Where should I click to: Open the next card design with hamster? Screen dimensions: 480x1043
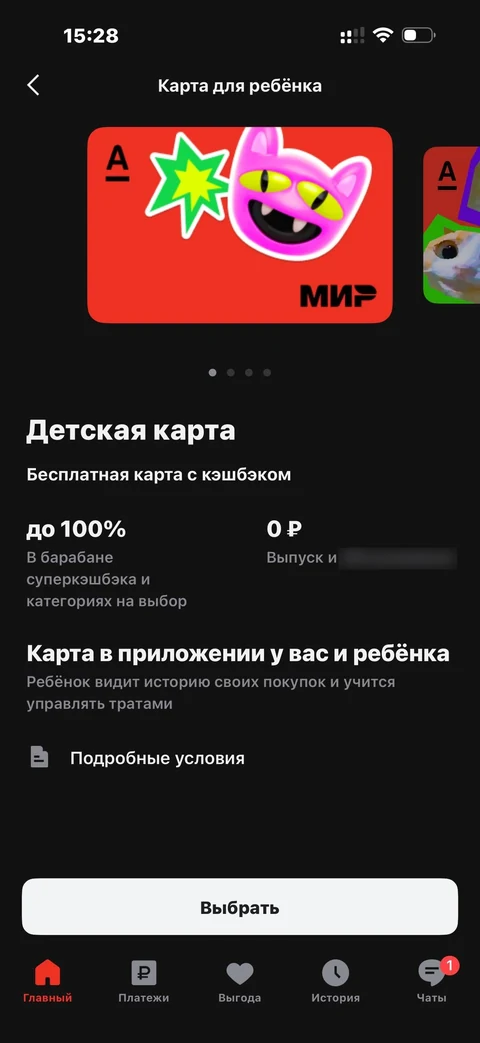coord(451,225)
